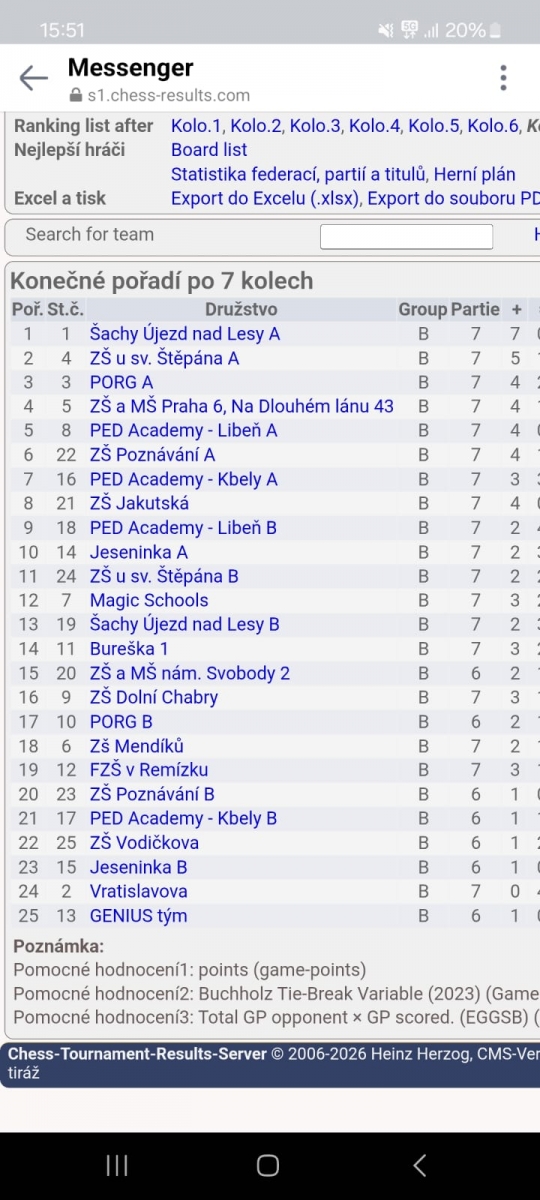Open the Herní plán link
Image resolution: width=540 pixels, height=1200 pixels.
(475, 174)
